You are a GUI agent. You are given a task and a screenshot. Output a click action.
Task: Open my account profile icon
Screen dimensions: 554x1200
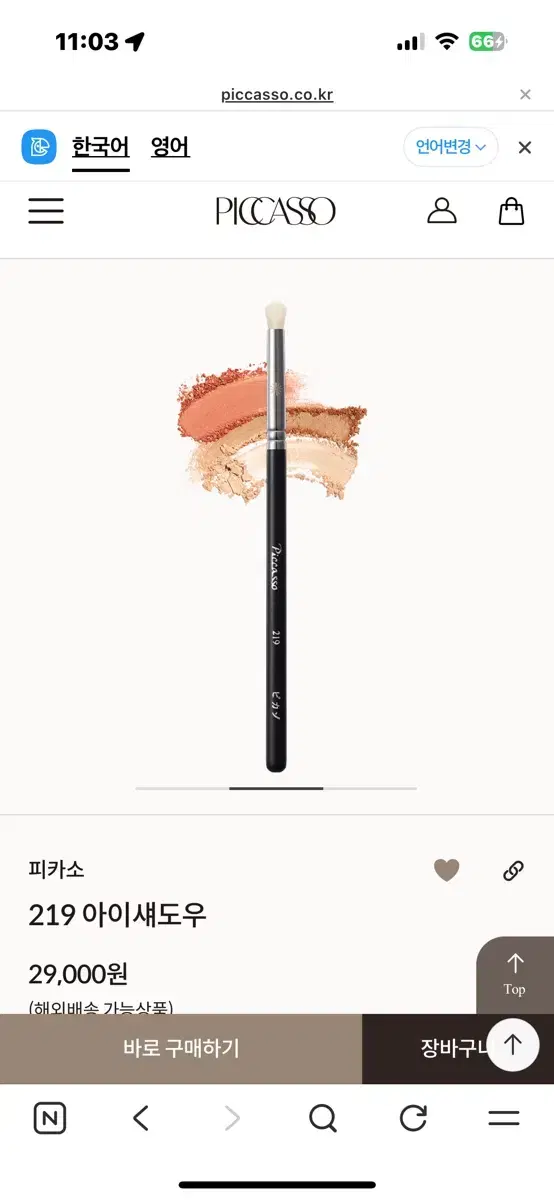tap(441, 210)
